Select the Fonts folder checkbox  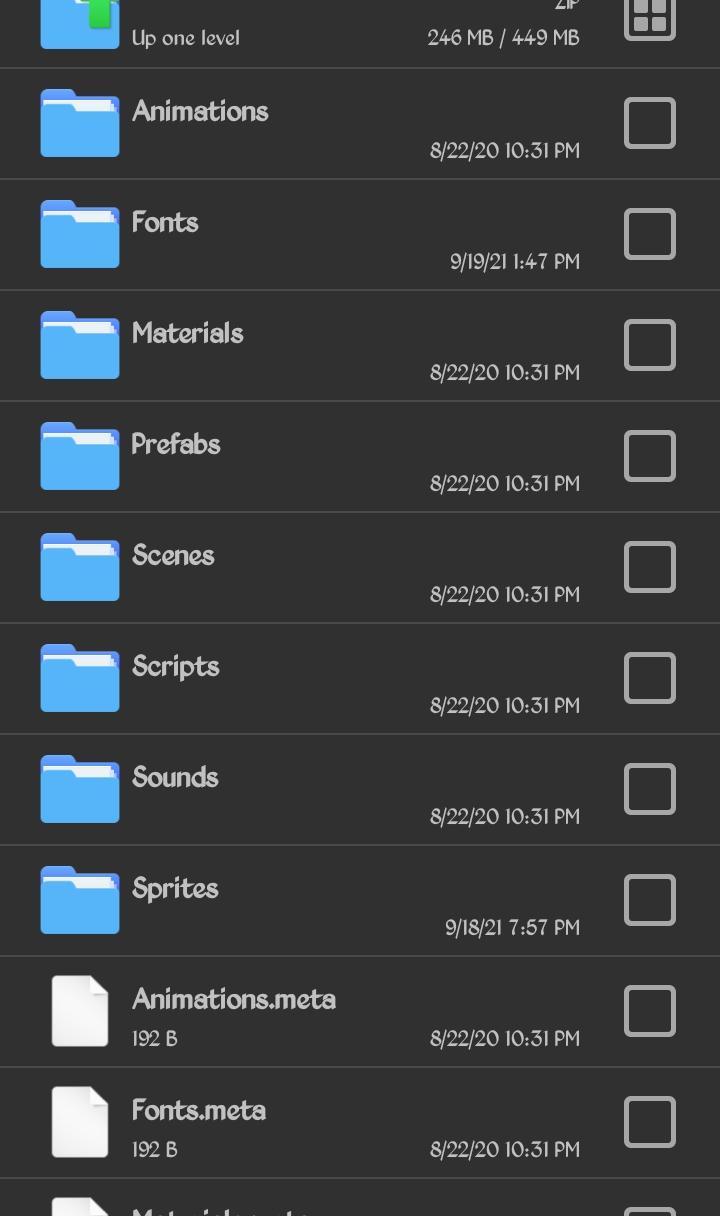click(x=650, y=234)
